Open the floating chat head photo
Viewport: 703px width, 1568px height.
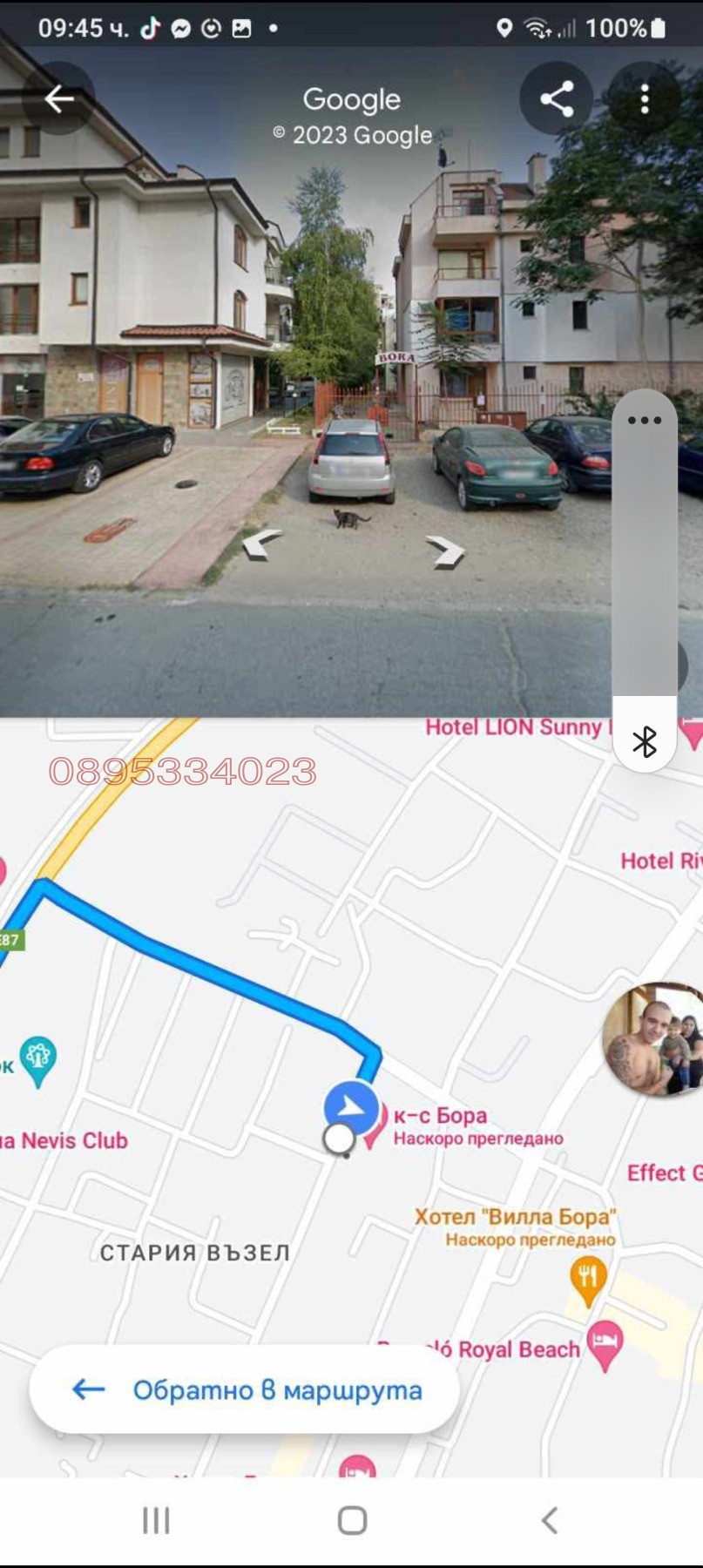[x=655, y=1038]
